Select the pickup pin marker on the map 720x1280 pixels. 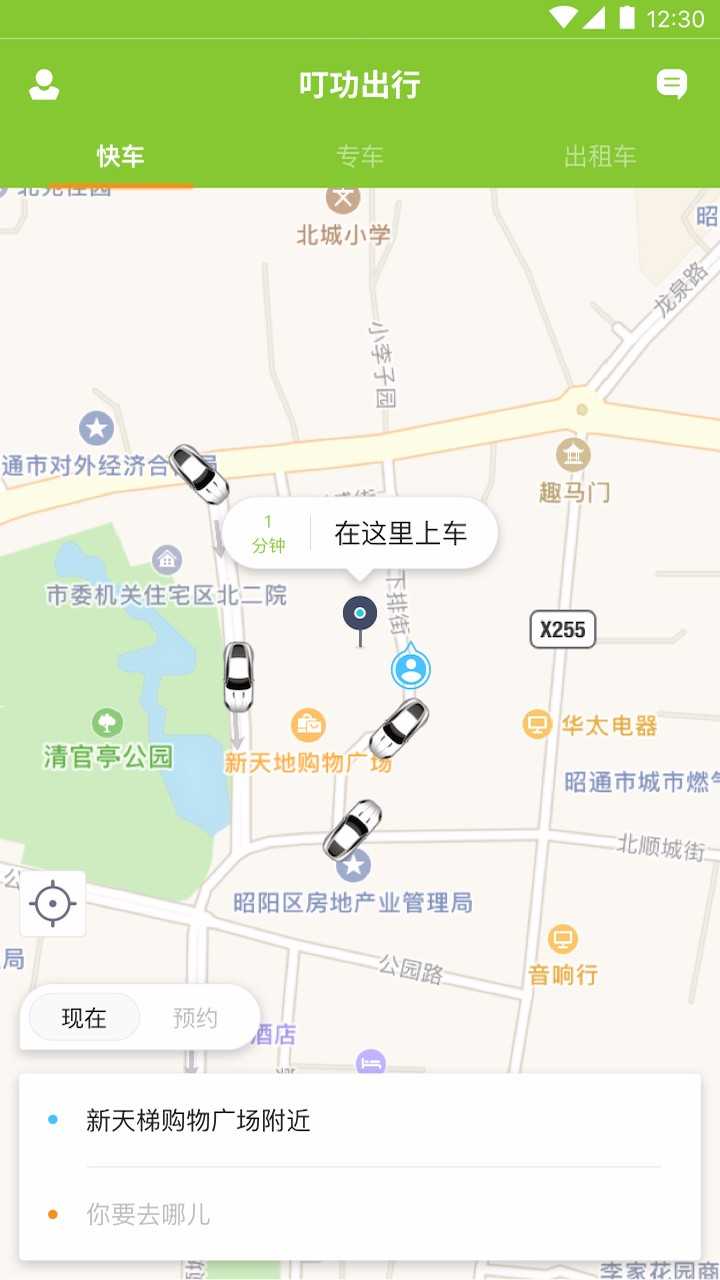pos(358,615)
